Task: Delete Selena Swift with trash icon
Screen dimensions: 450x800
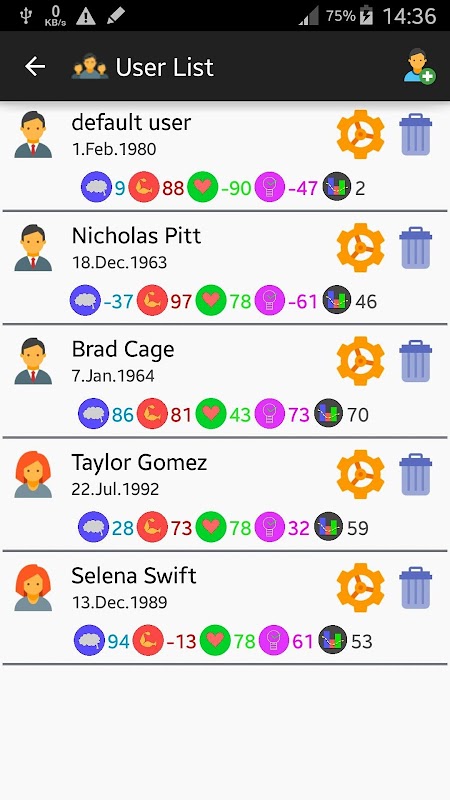Action: click(416, 587)
